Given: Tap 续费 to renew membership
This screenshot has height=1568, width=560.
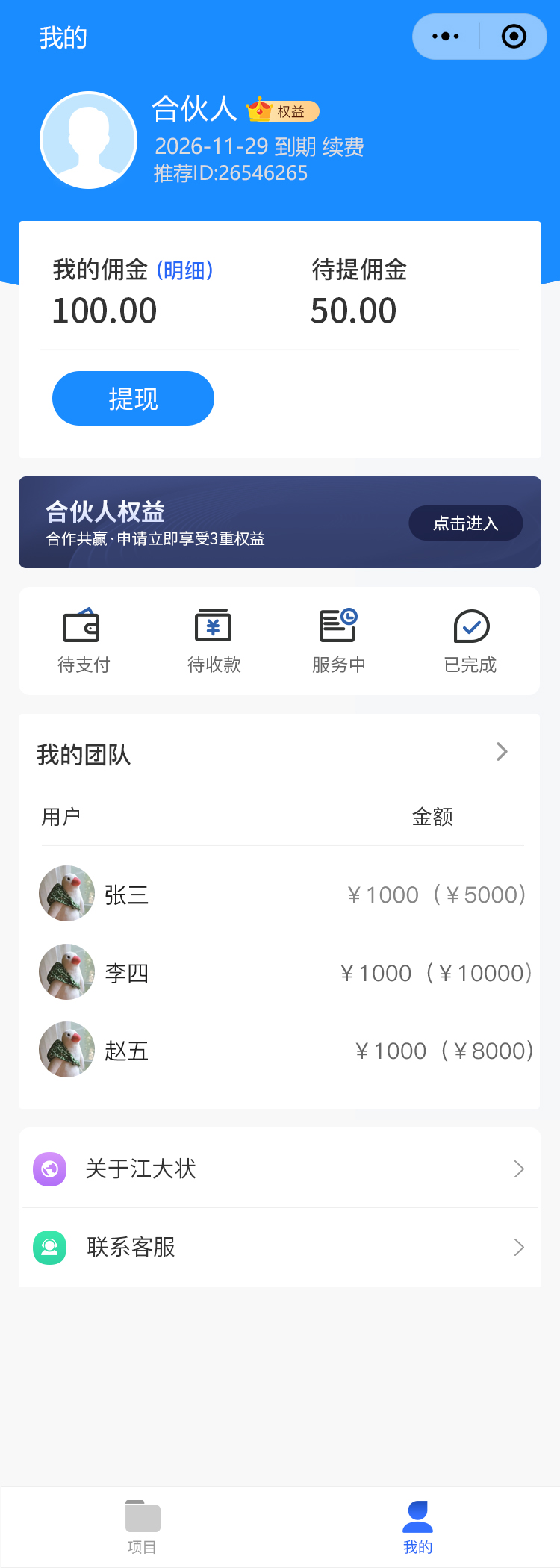Looking at the screenshot, I should pyautogui.click(x=343, y=146).
